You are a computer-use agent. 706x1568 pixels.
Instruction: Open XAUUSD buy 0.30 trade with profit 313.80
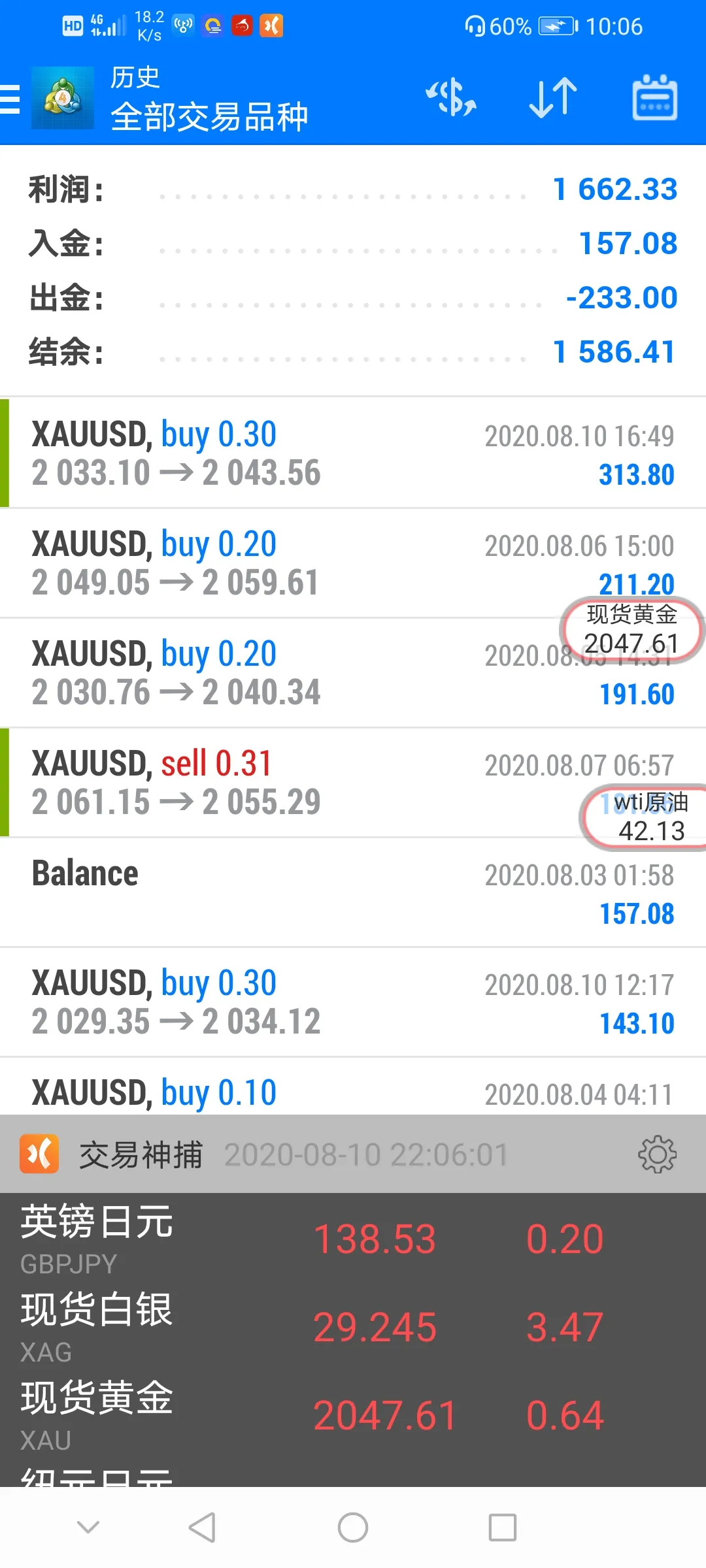(353, 453)
